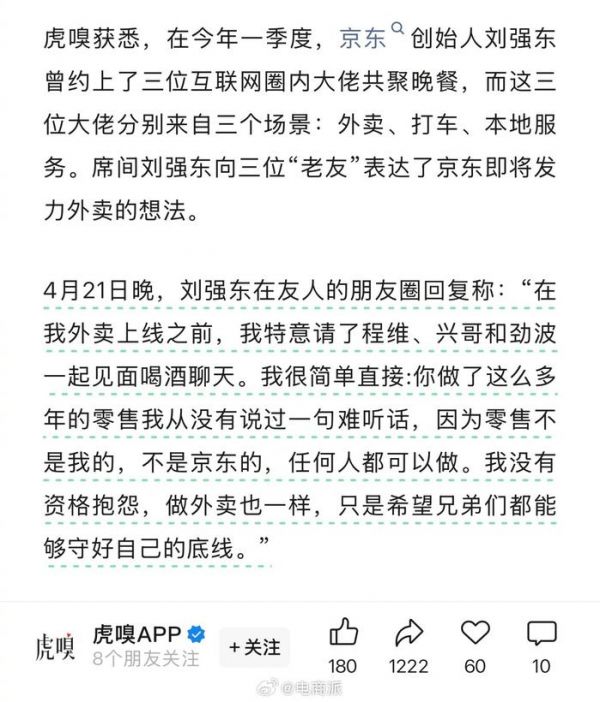Follow 虎嗅APP with the +关注 button
Image resolution: width=600 pixels, height=702 pixels.
[254, 646]
